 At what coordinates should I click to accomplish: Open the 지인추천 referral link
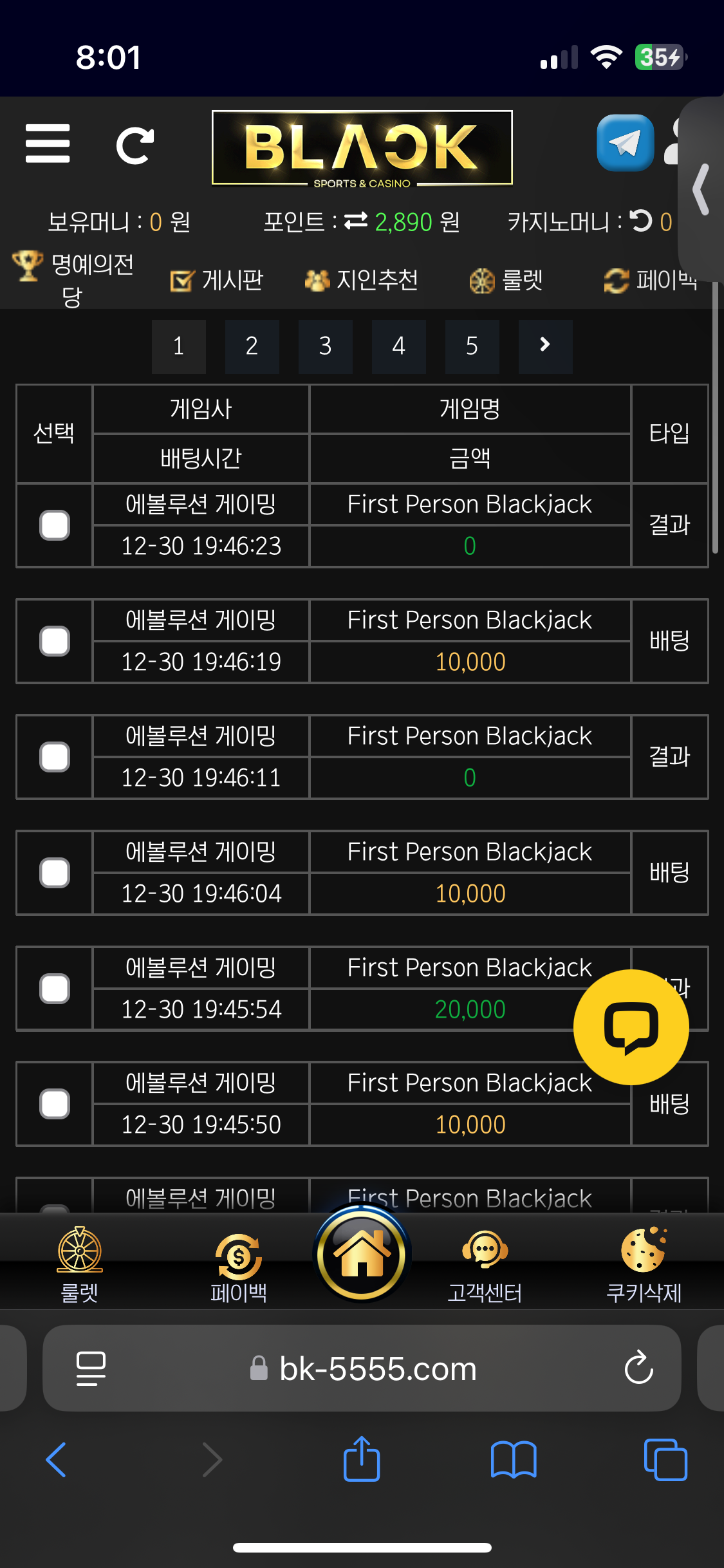click(x=362, y=280)
